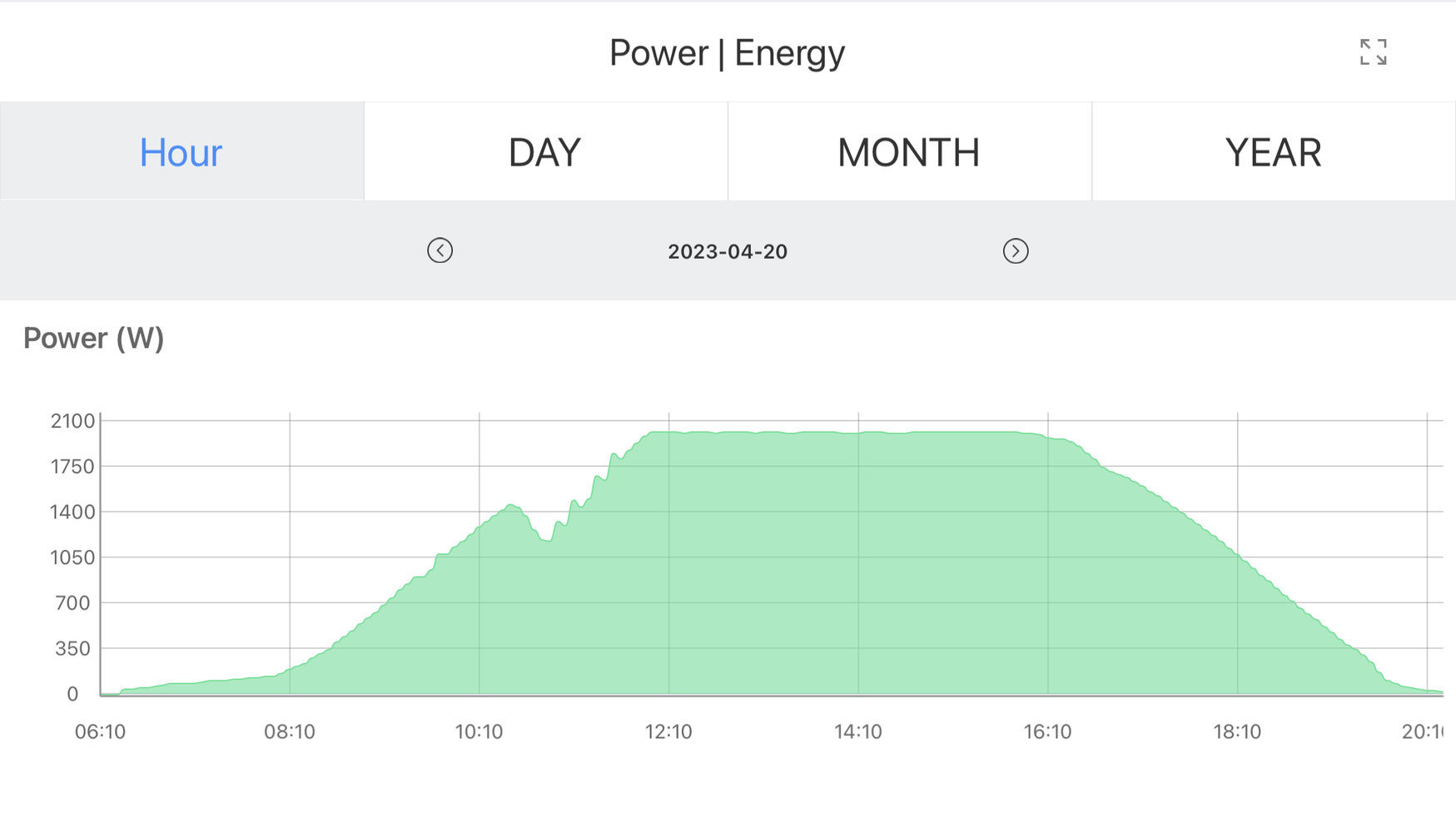
Task: Switch to the MONTH tab
Action: click(909, 152)
